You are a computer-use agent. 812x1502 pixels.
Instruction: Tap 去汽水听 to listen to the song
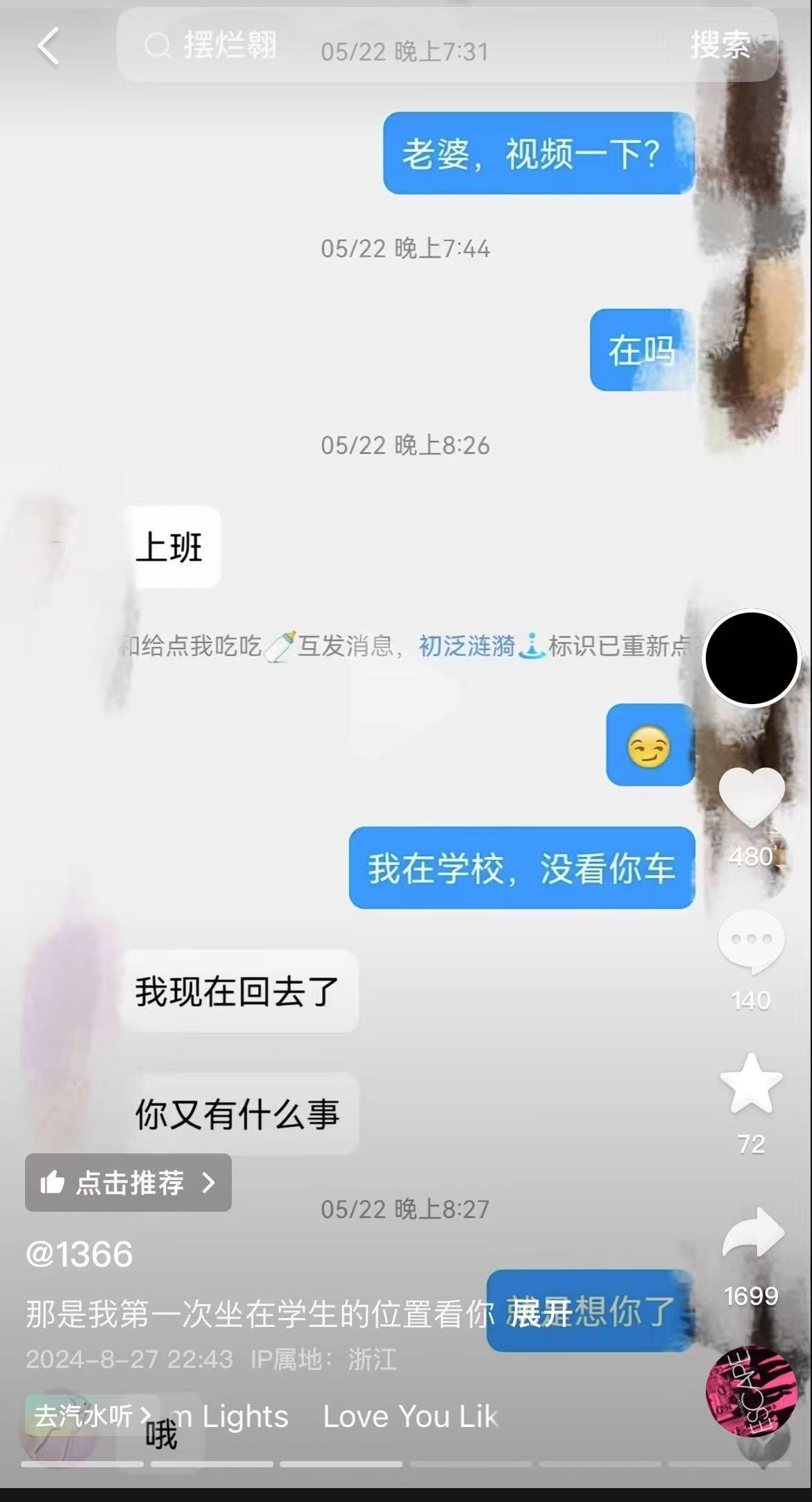click(92, 1415)
